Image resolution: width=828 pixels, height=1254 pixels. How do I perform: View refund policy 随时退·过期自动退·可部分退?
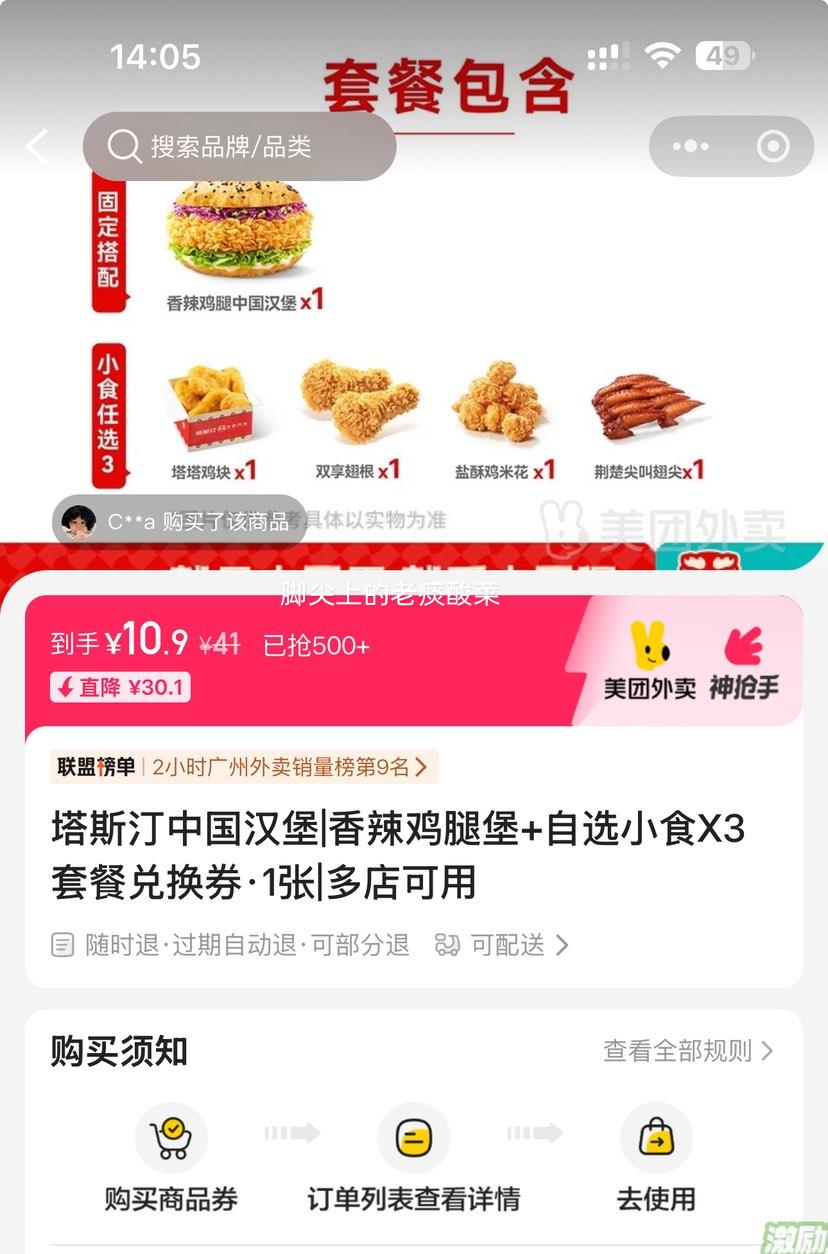coord(232,945)
